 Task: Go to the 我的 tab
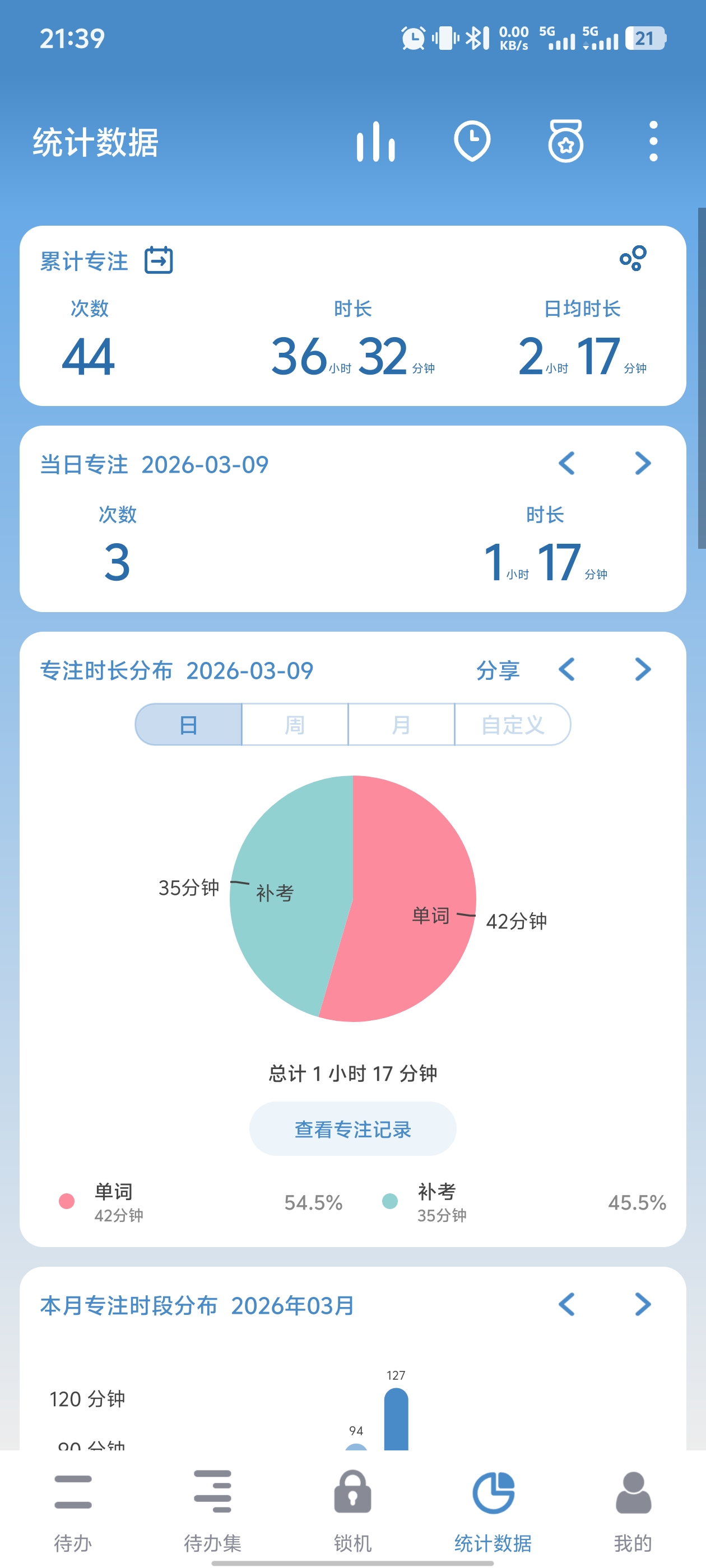[633, 1508]
